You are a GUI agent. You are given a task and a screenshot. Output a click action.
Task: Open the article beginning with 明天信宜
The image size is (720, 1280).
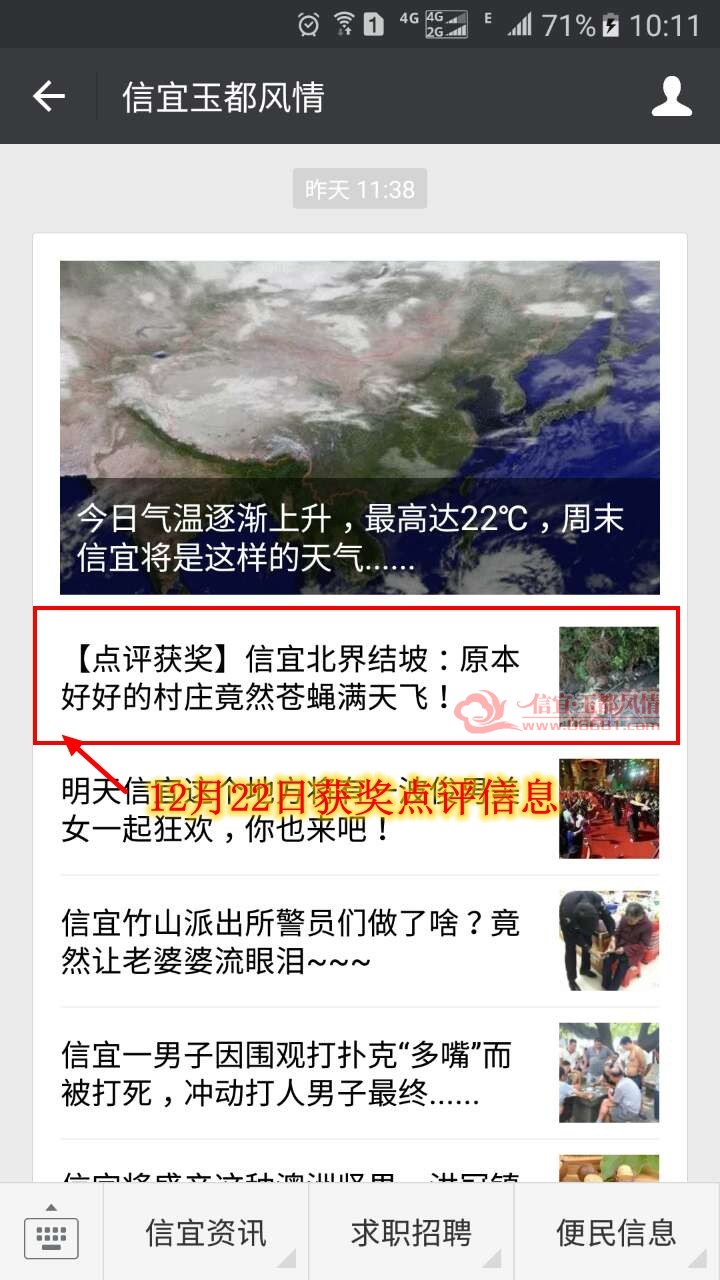click(x=360, y=809)
